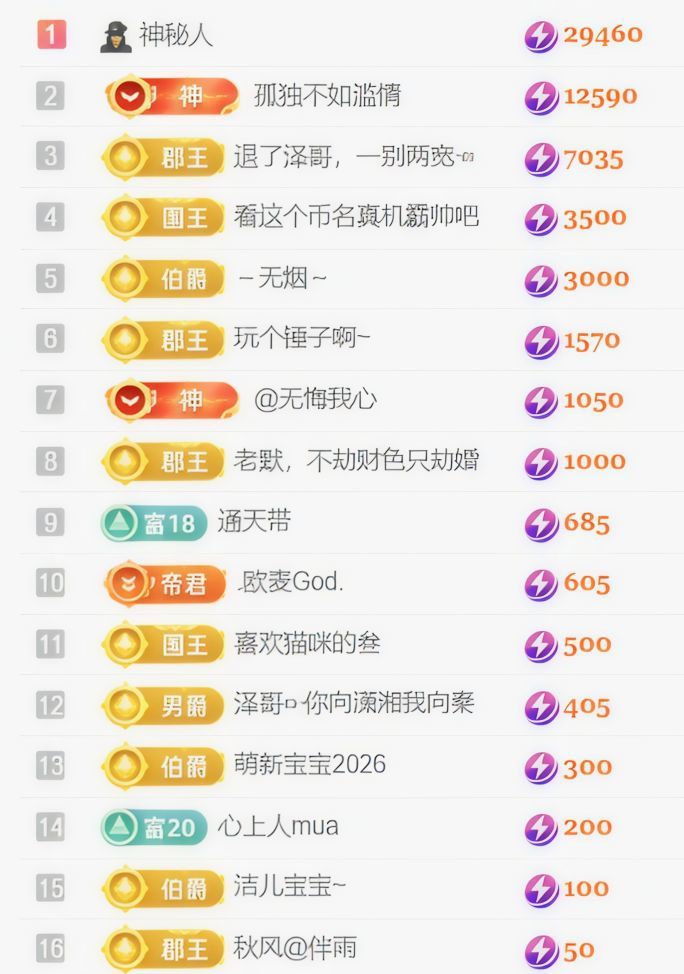Select the 心上人mua row
This screenshot has height=974, width=684.
coord(278,827)
